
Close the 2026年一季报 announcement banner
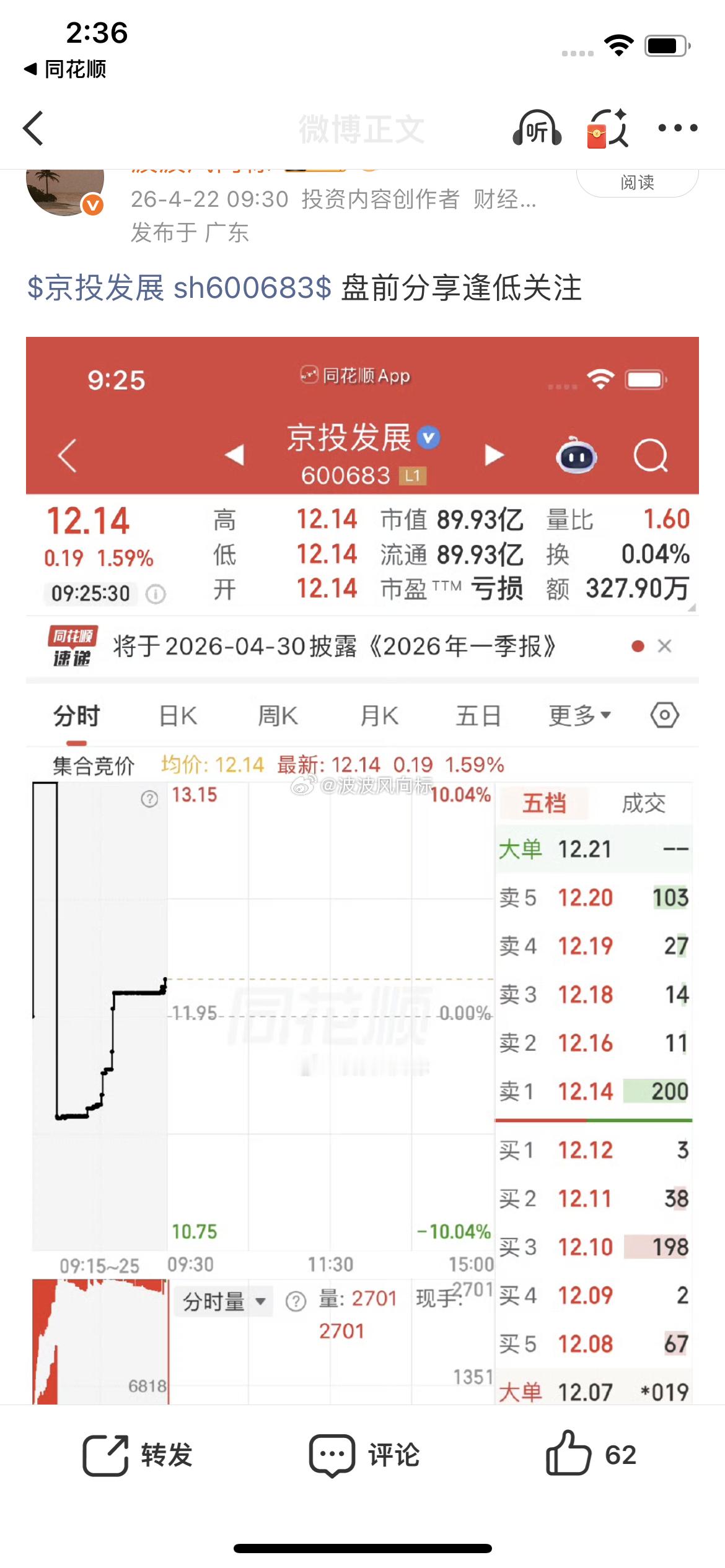664,646
